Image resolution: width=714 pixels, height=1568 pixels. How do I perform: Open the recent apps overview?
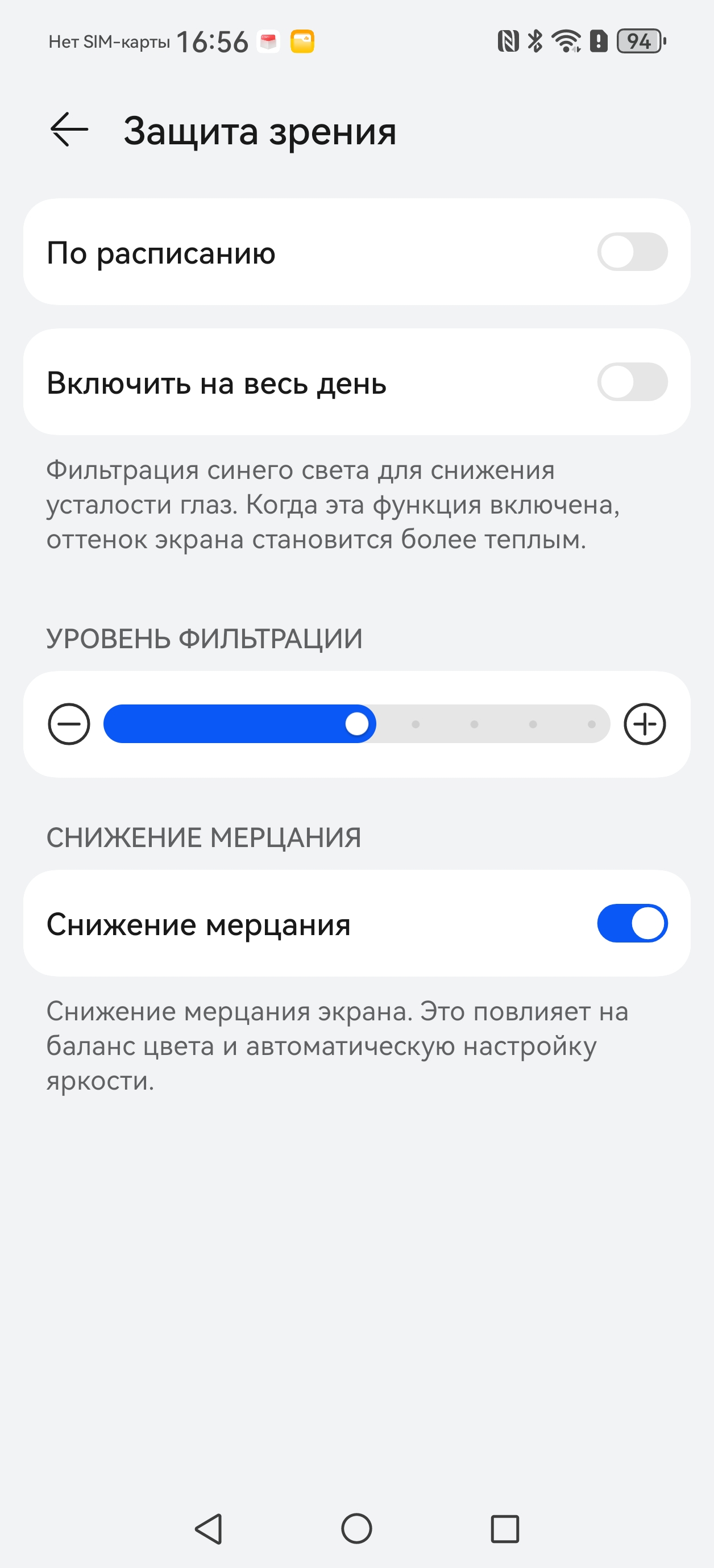point(504,1528)
